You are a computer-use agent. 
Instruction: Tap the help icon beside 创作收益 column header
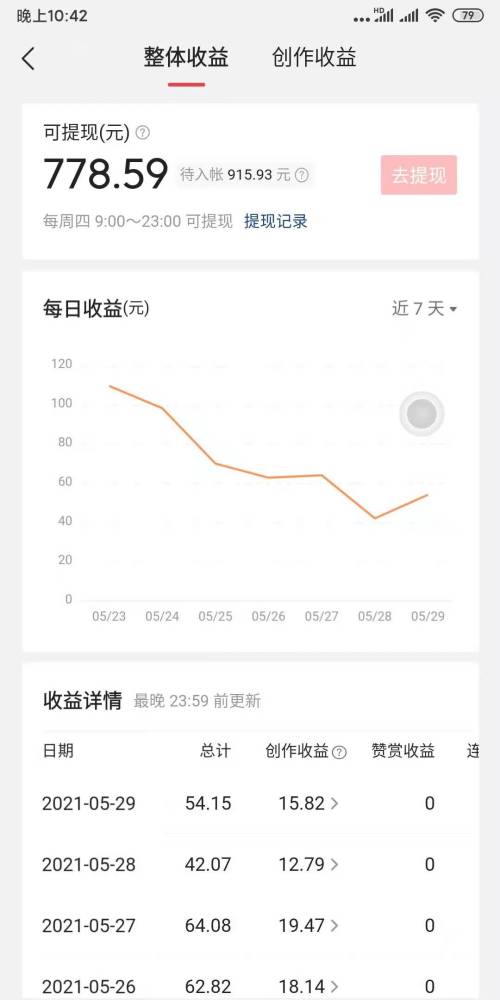(x=340, y=752)
